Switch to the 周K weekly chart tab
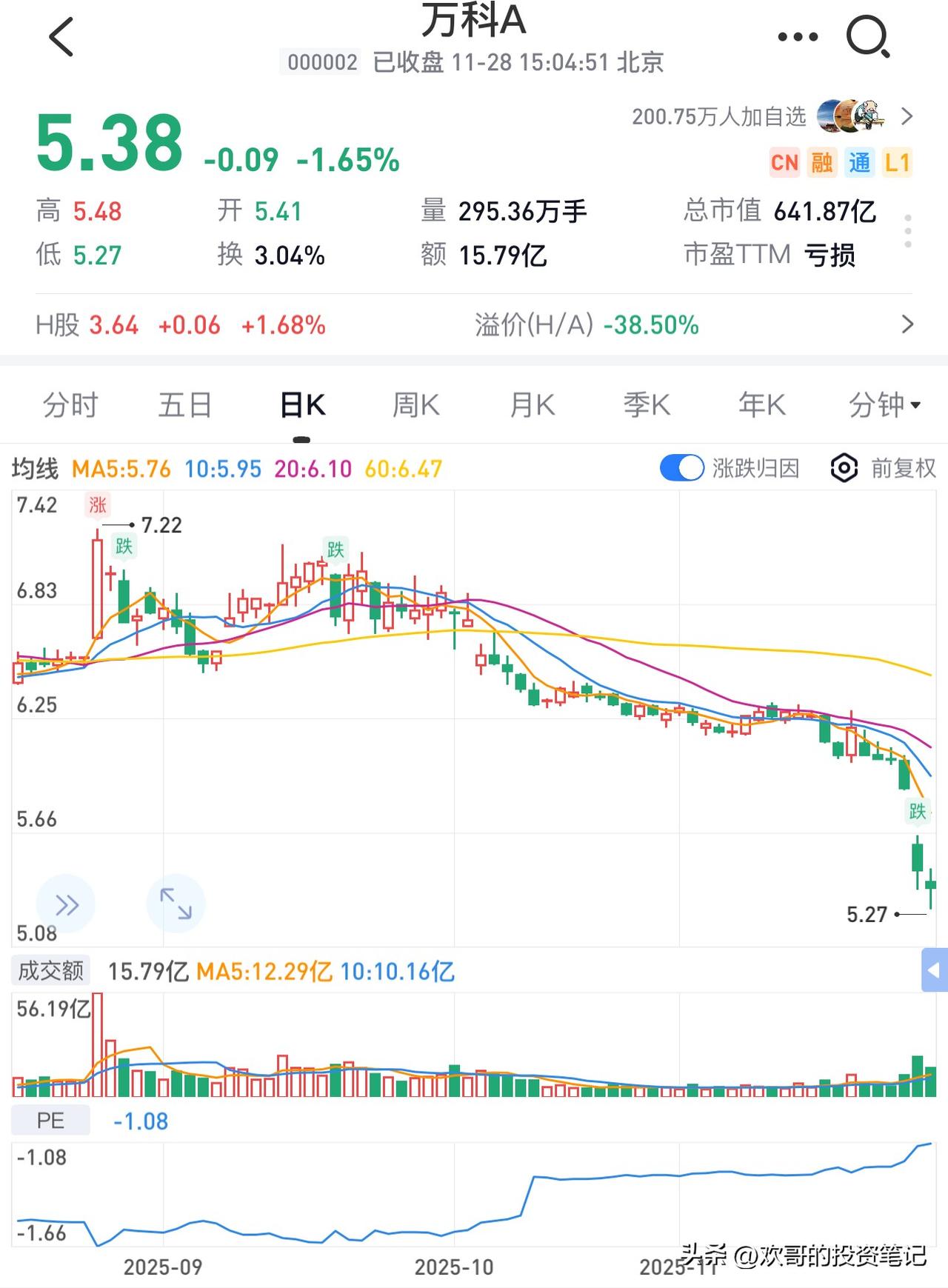This screenshot has width=948, height=1288. pos(415,405)
